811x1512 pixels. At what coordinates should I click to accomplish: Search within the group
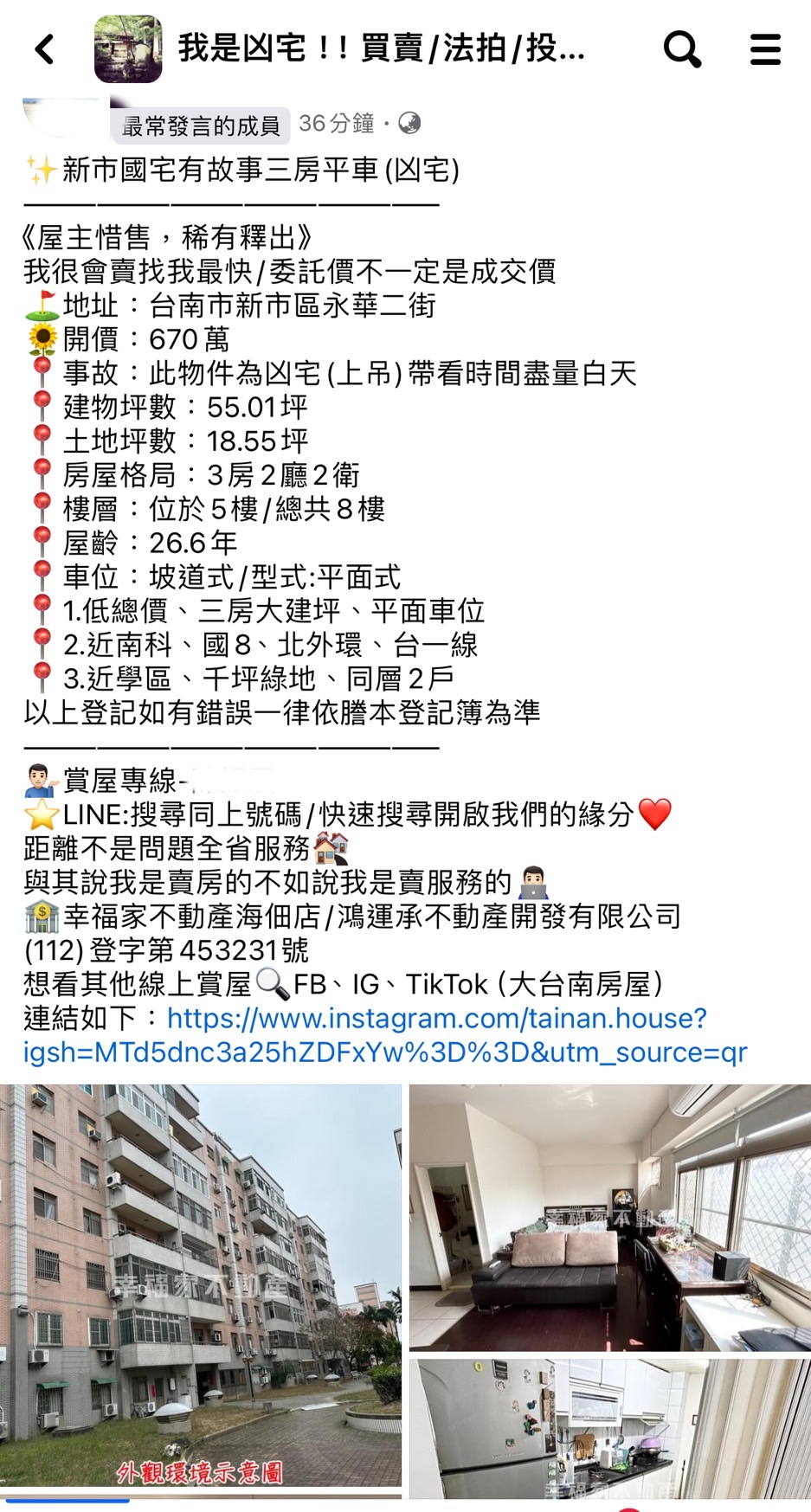coord(682,49)
